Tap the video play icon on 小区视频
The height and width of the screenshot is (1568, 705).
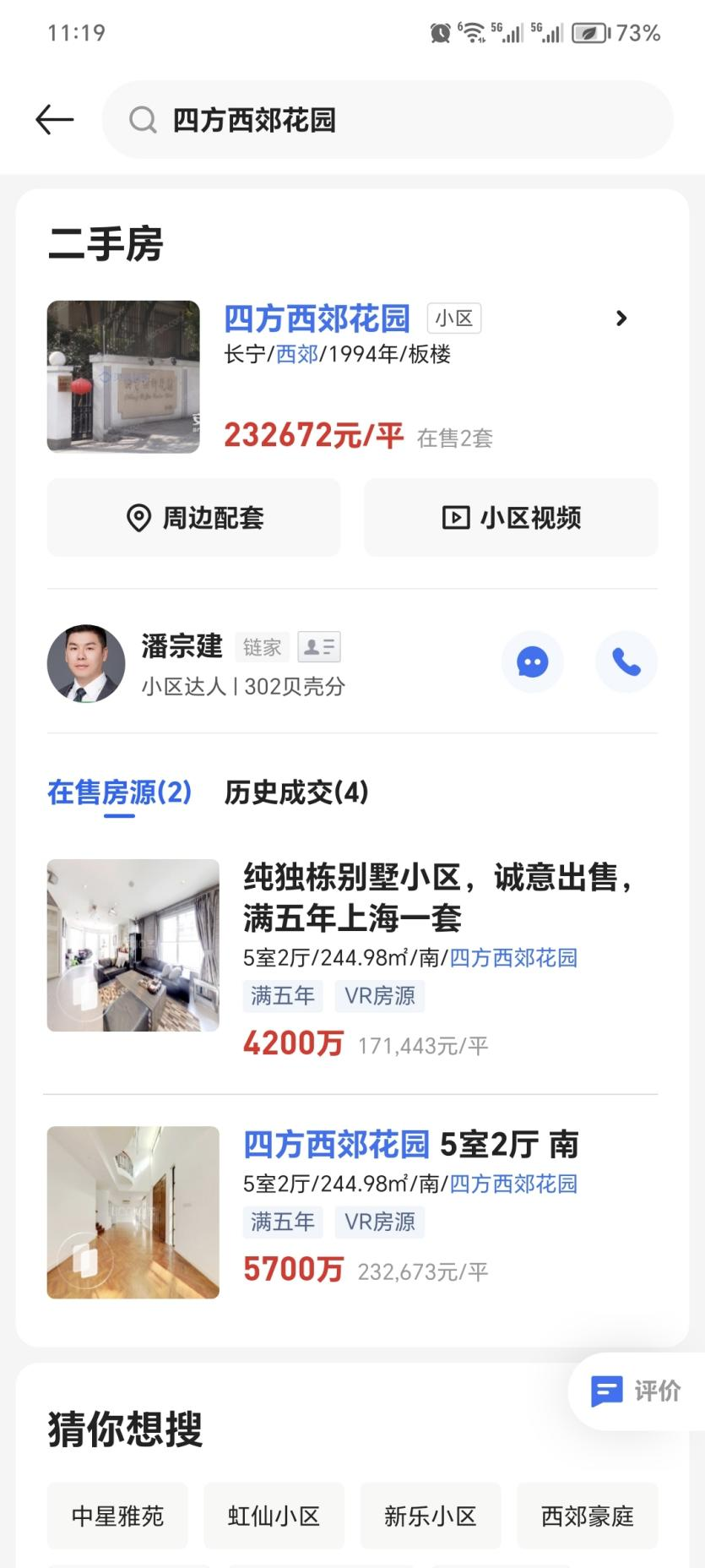click(455, 518)
